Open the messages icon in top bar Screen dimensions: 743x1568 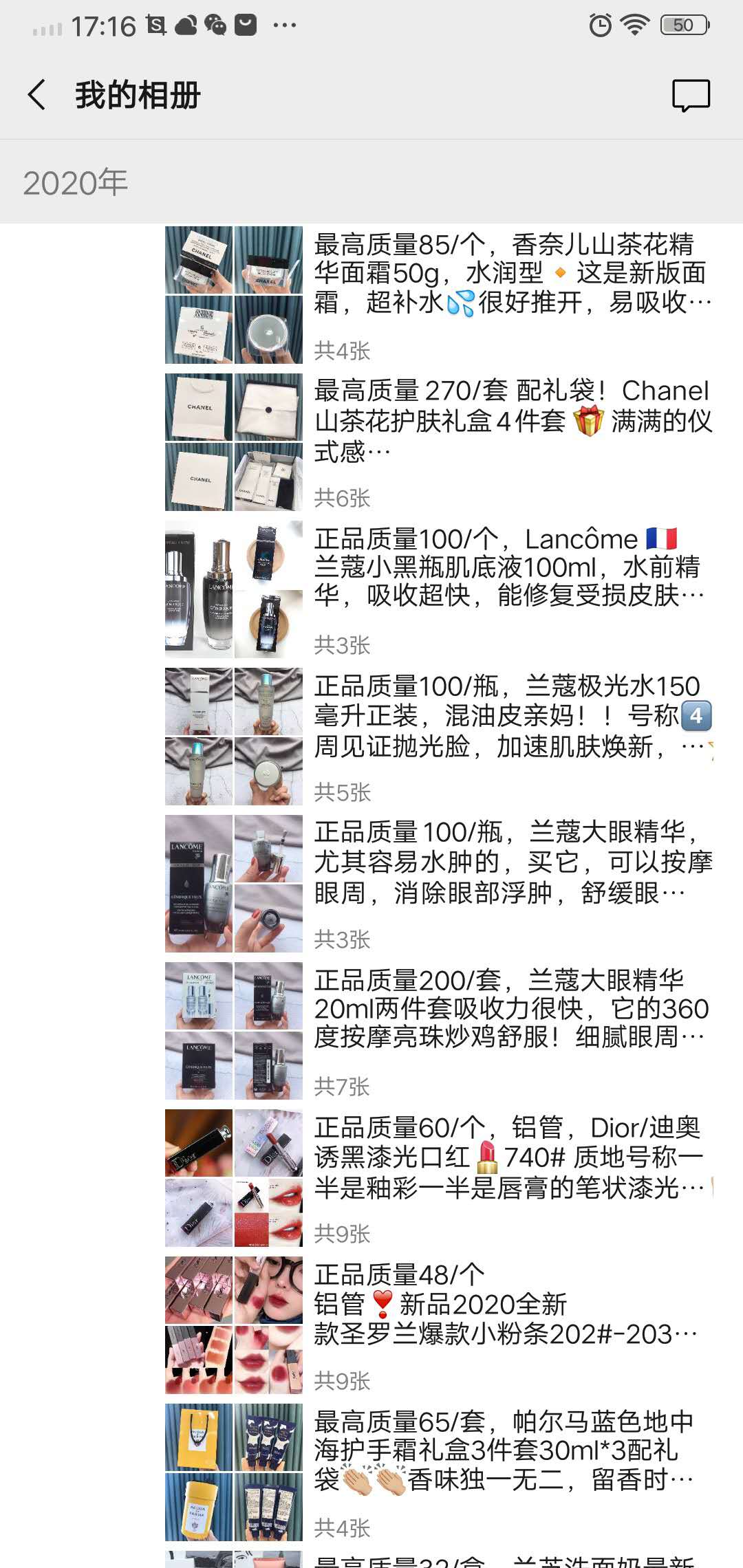691,95
